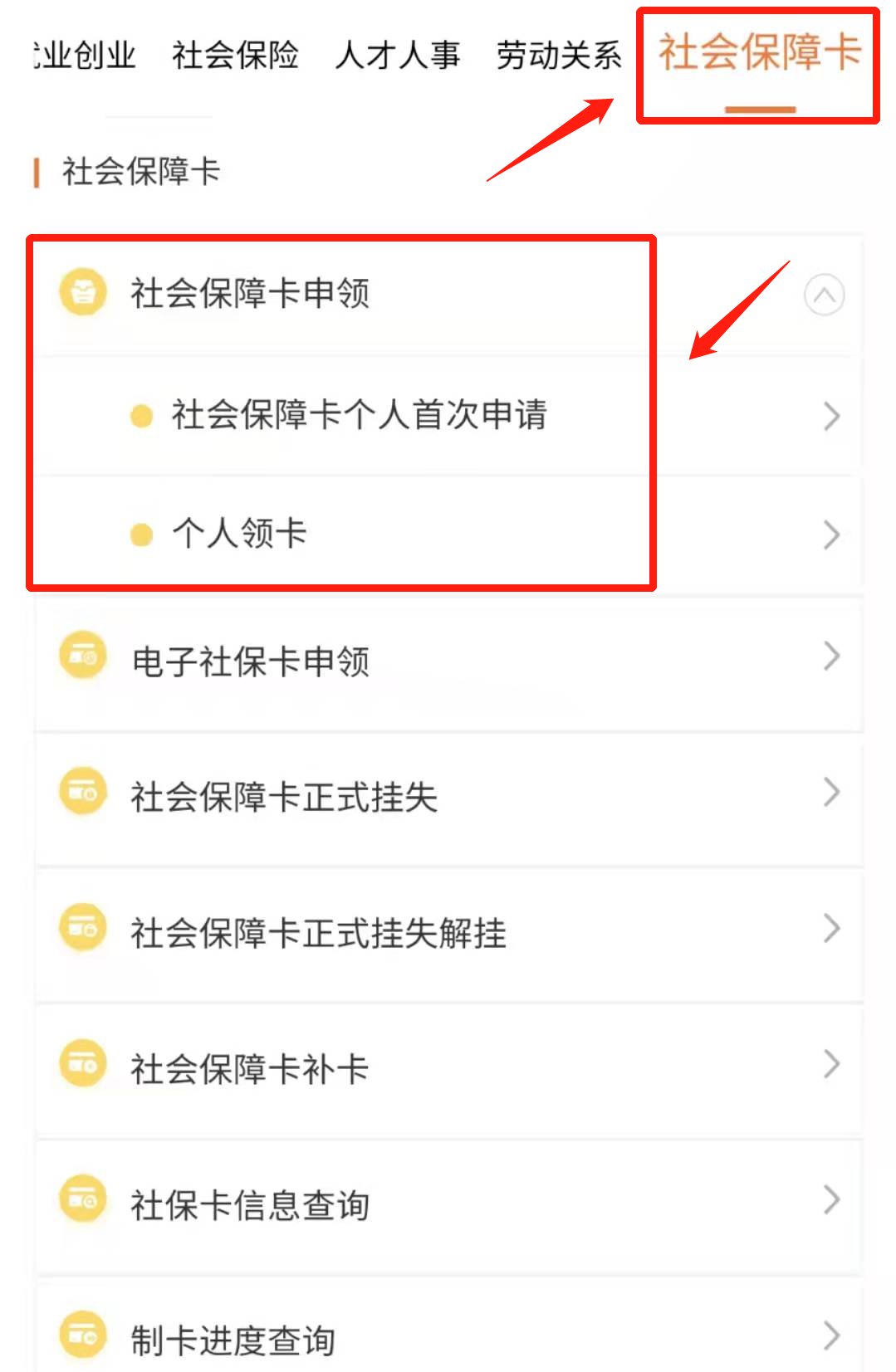Open 社会保障卡正式挂失解挂
Viewport: 896px width, 1372px height.
coord(318,933)
